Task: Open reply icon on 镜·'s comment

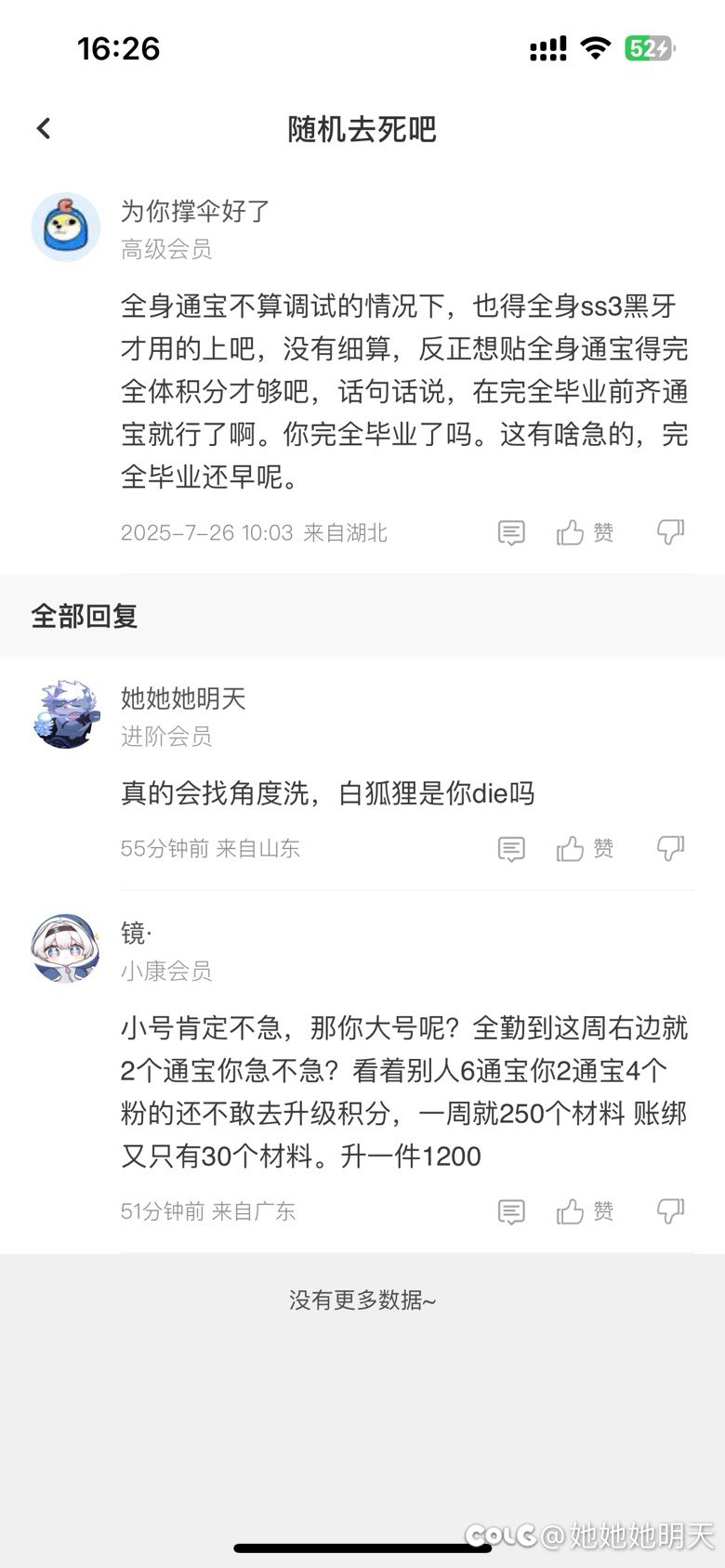Action: click(x=511, y=1211)
